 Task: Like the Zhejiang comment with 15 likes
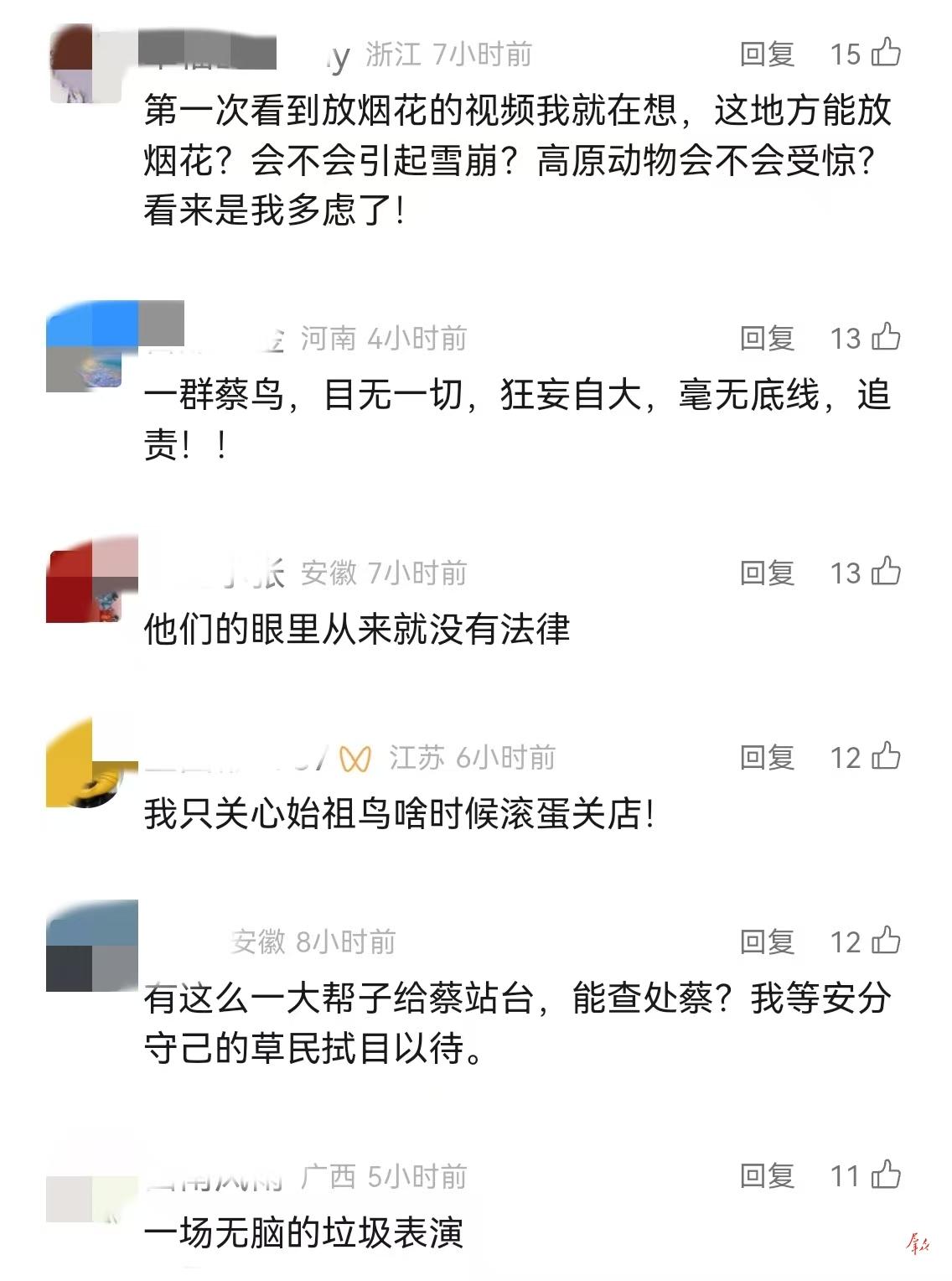tap(886, 53)
